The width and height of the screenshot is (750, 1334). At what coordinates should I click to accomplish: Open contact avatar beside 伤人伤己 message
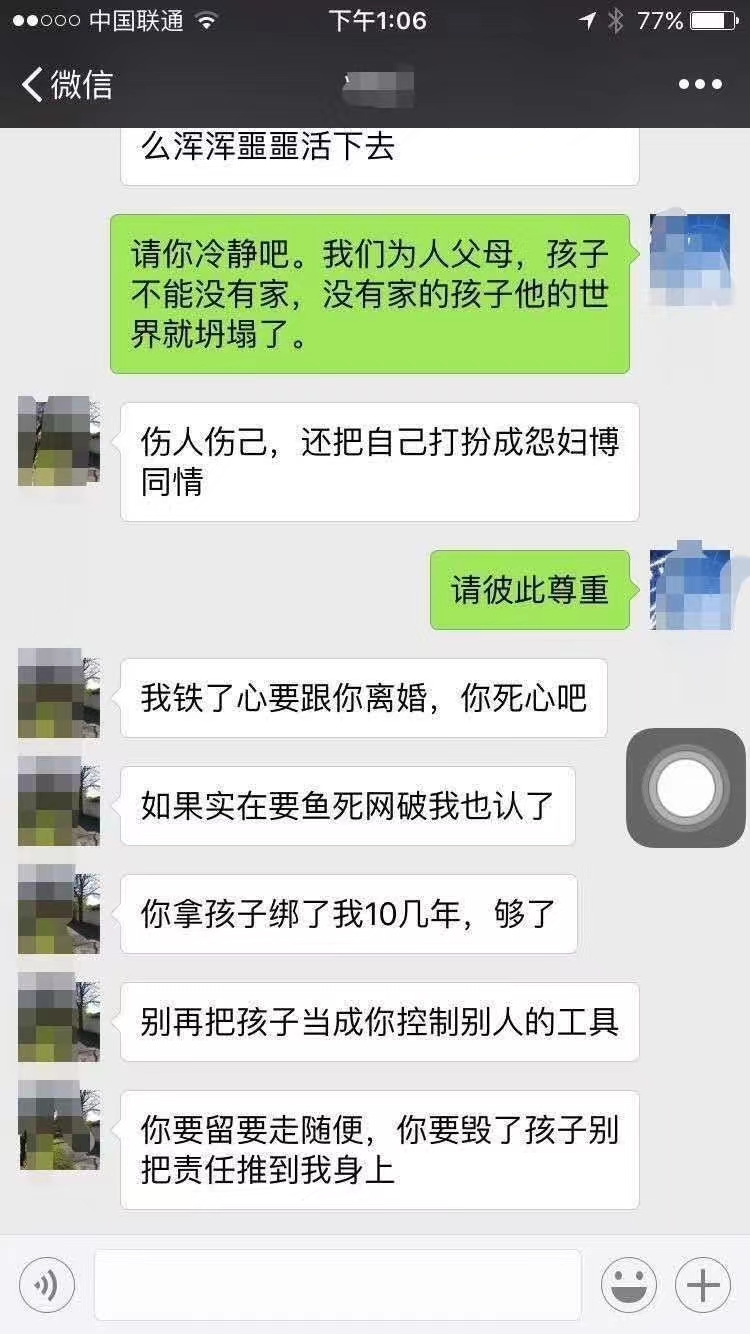[59, 441]
